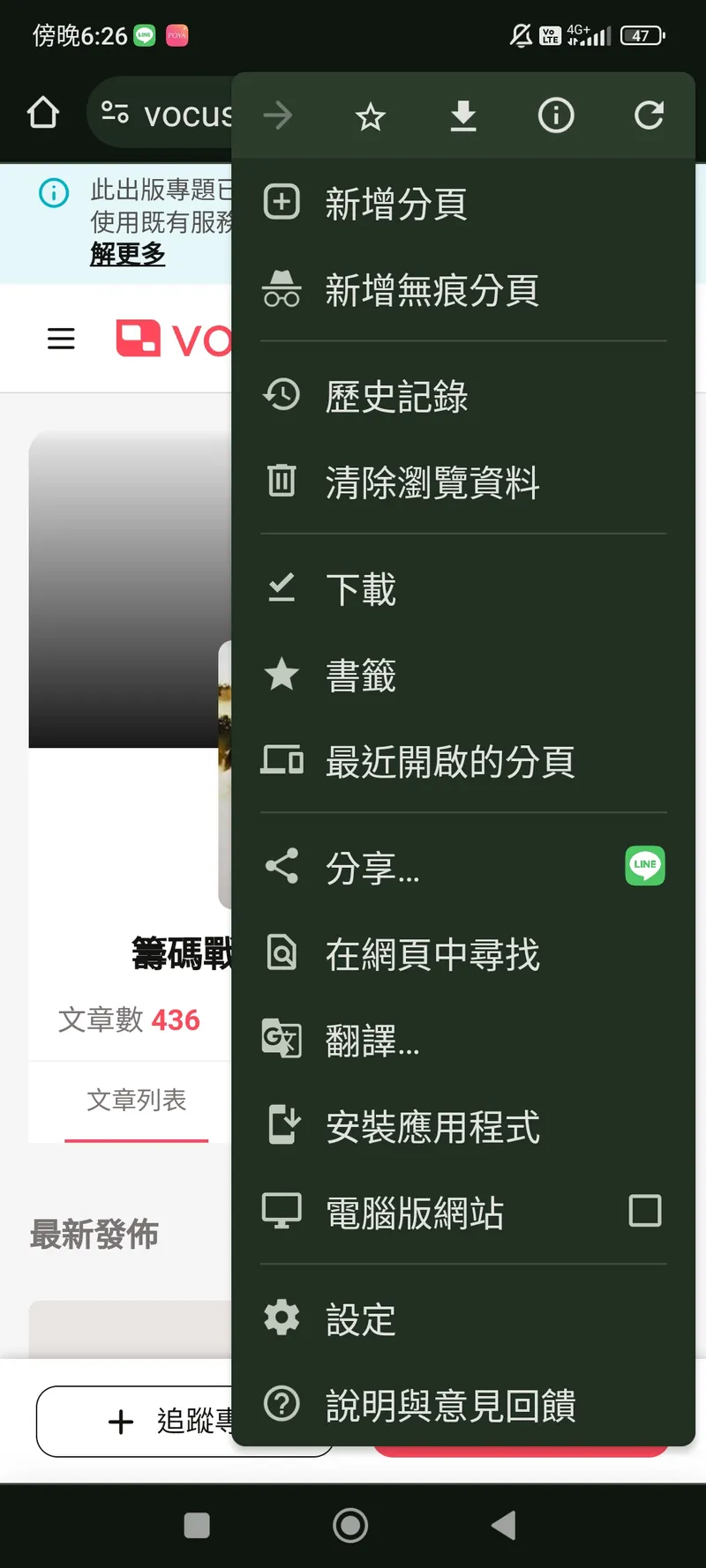Select clear browsing data (清除瀏覽資料)
Image resolution: width=706 pixels, height=1568 pixels.
click(x=432, y=482)
